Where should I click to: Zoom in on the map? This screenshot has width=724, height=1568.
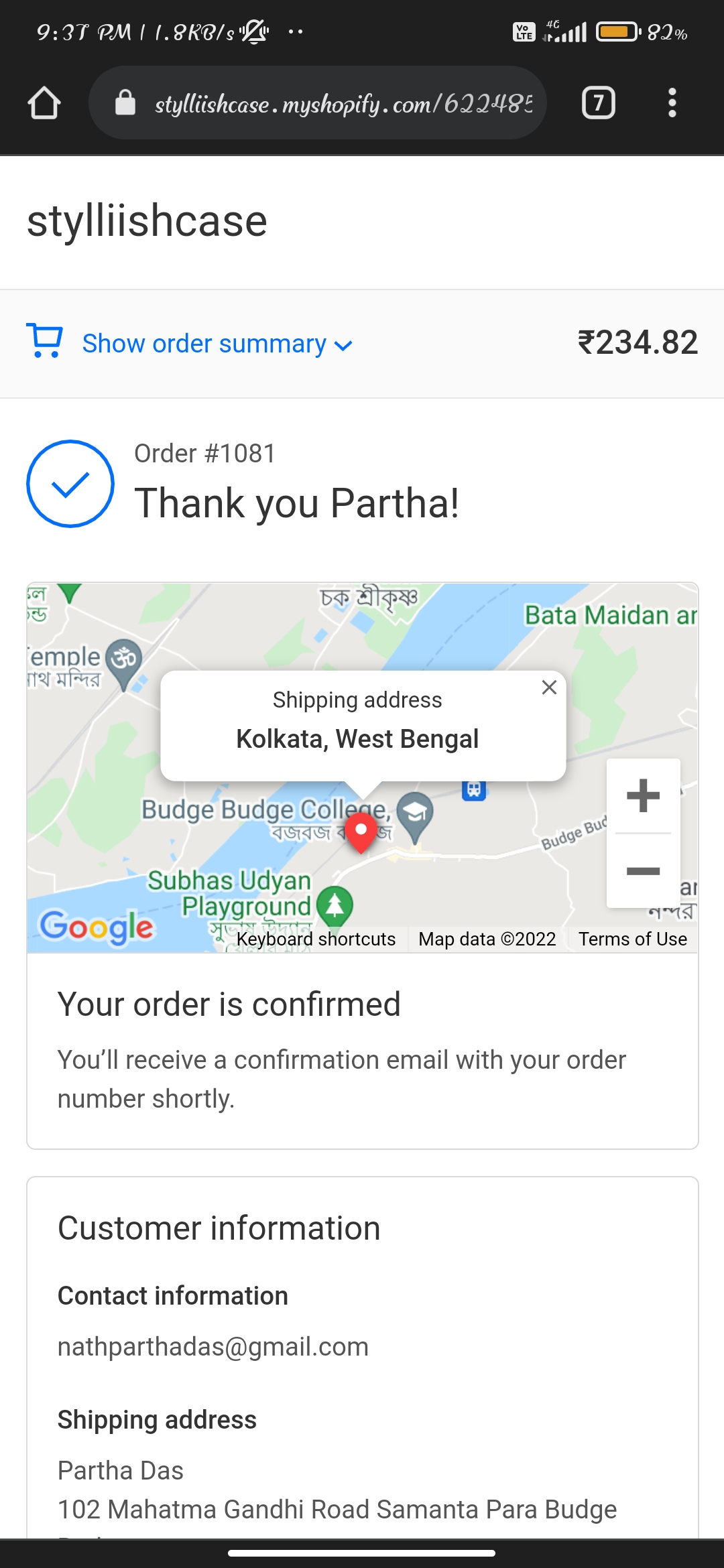(643, 796)
